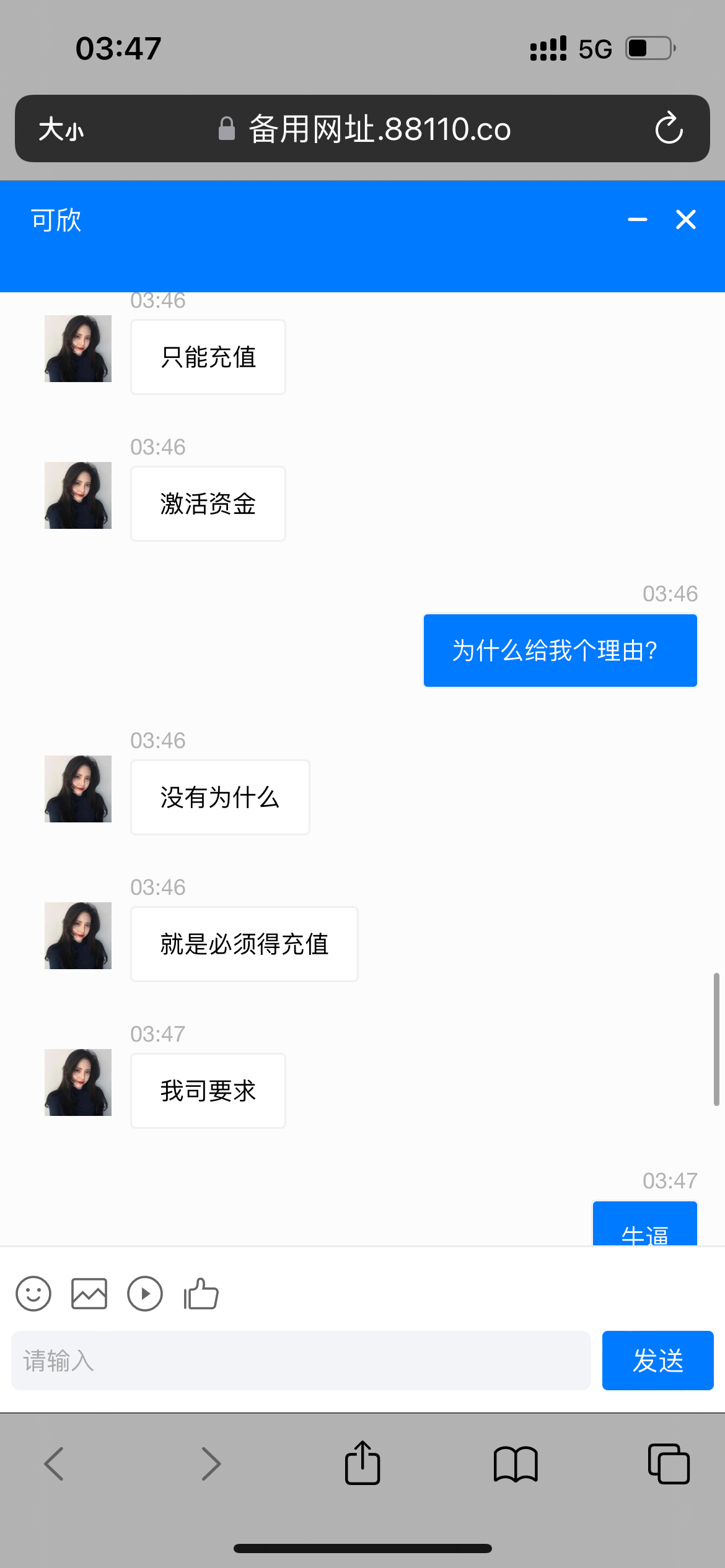
Task: Tap the video play icon
Action: point(145,1294)
